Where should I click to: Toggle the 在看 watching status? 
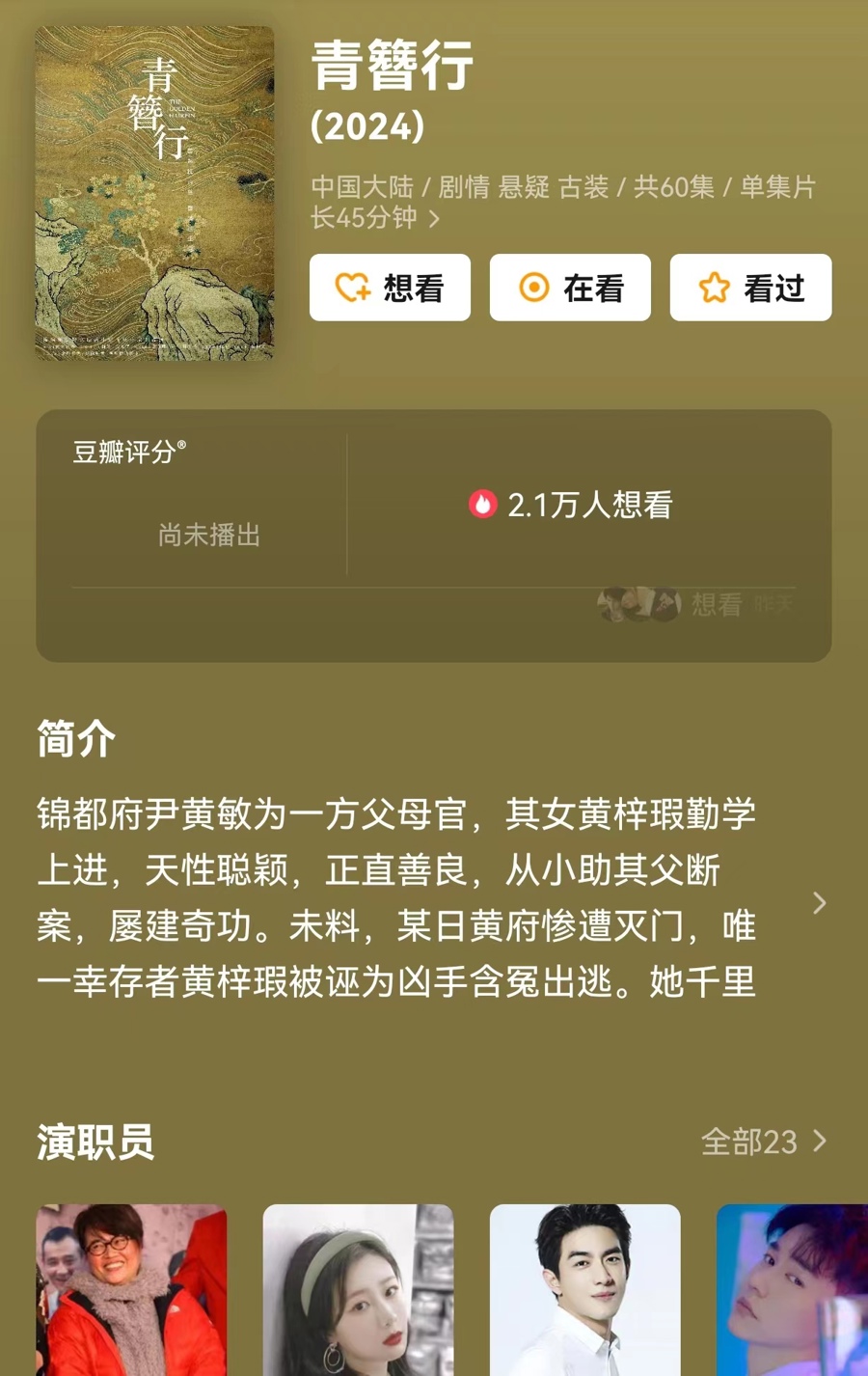point(569,287)
